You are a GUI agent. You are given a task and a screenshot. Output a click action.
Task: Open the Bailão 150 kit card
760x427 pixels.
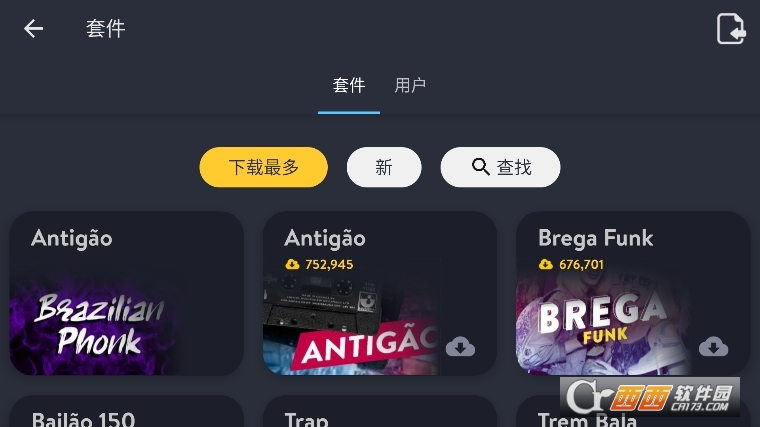[127, 414]
